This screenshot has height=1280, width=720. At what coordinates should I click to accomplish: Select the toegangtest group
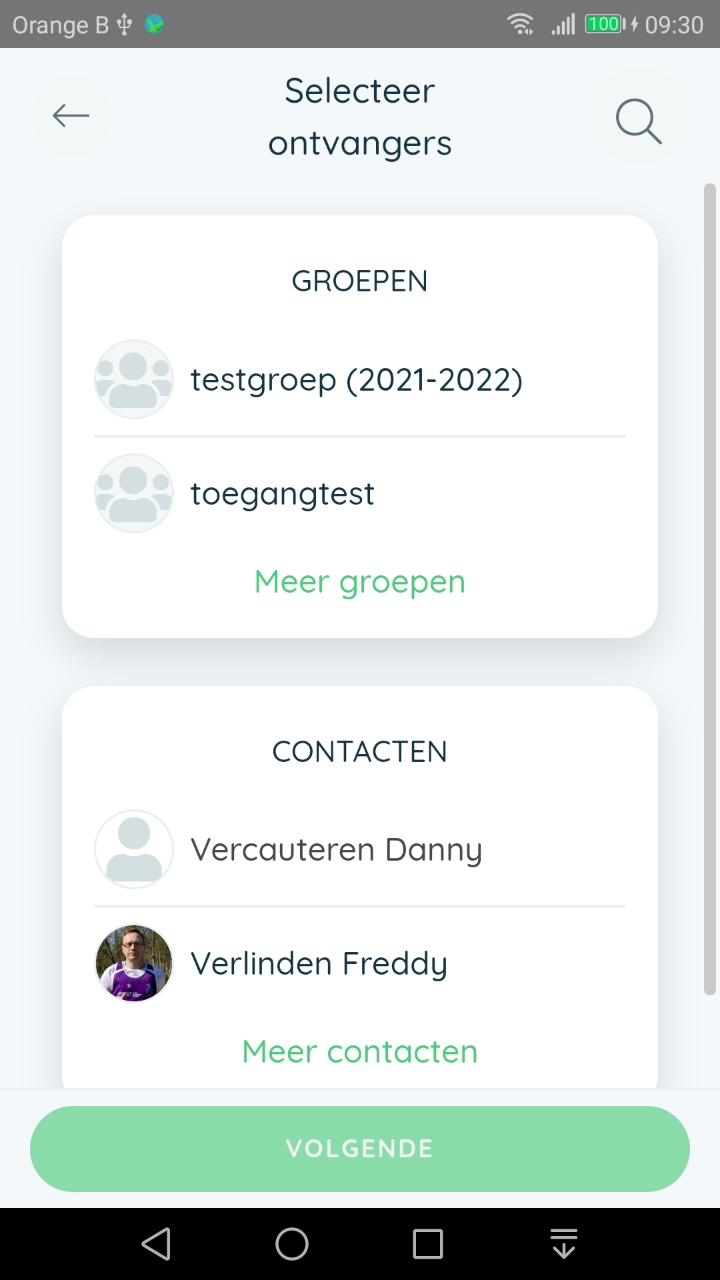[283, 494]
